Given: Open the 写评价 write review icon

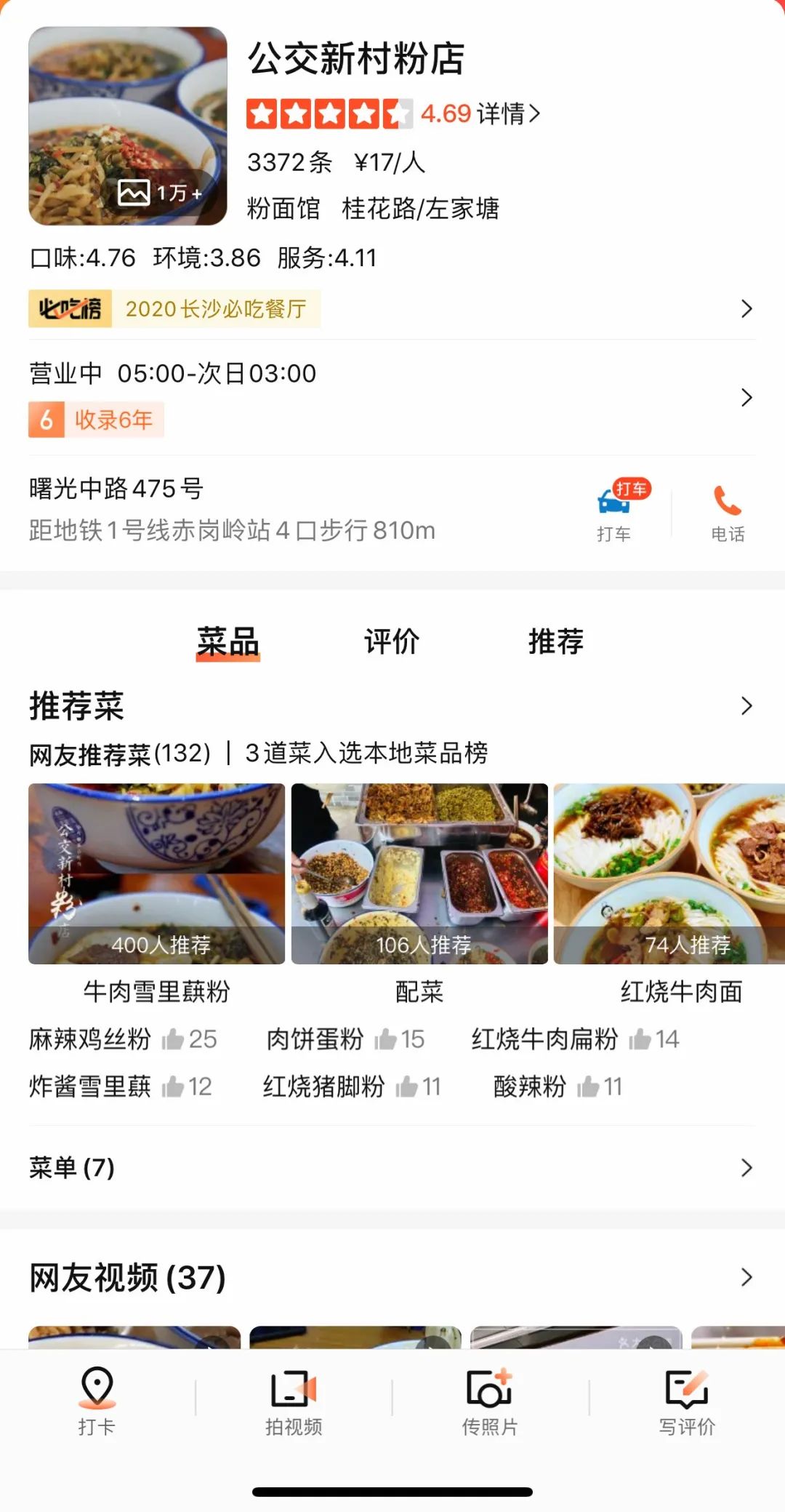Looking at the screenshot, I should pyautogui.click(x=685, y=1404).
